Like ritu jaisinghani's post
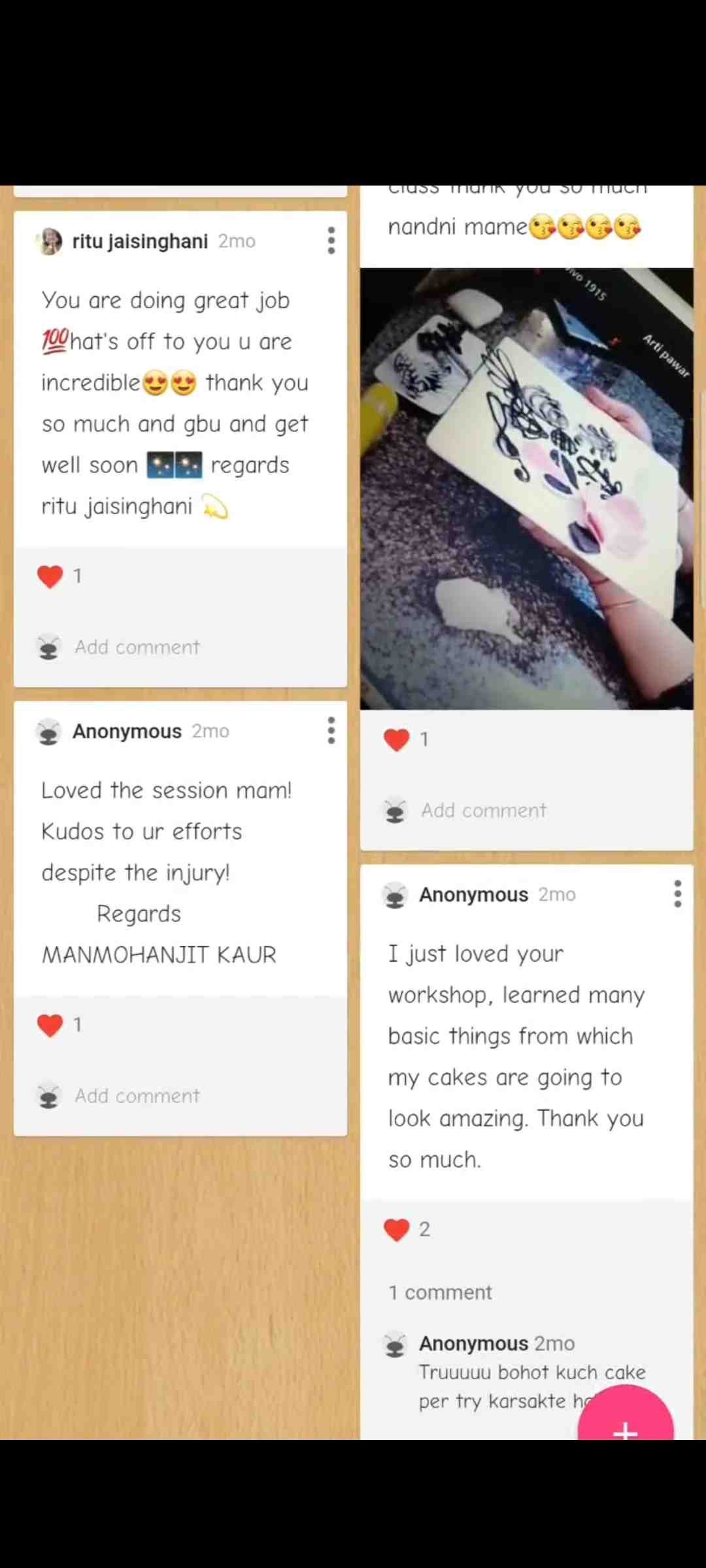The image size is (706, 1568). (50, 576)
